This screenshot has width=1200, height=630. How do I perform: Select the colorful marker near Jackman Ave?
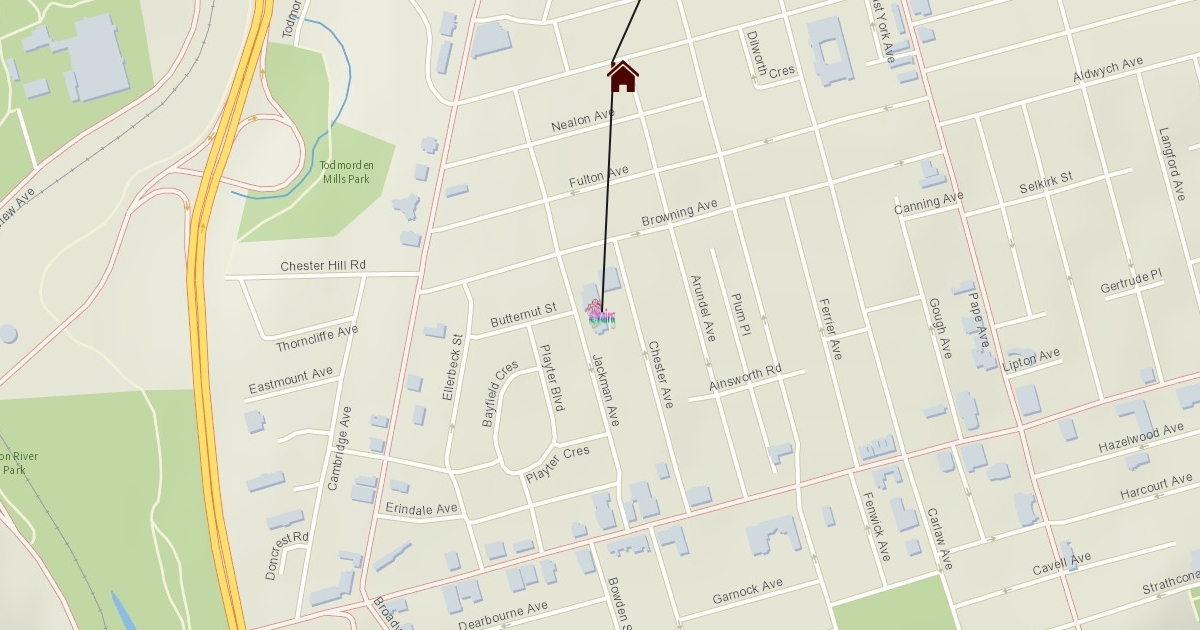(600, 313)
